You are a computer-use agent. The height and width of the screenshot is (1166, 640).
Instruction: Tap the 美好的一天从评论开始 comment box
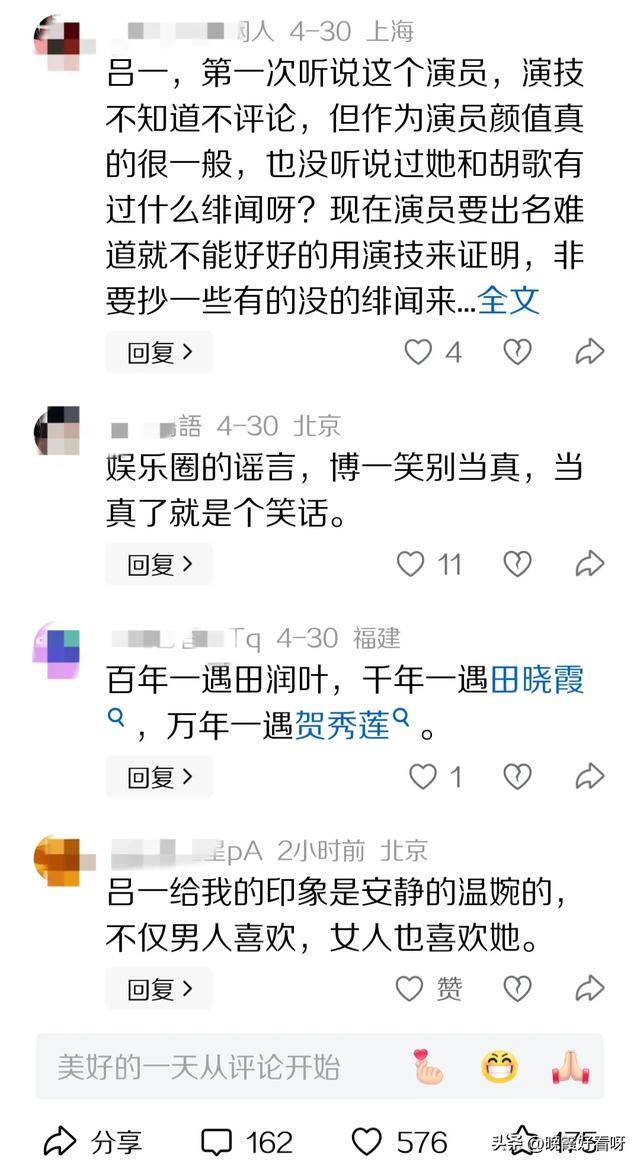coord(200,1067)
